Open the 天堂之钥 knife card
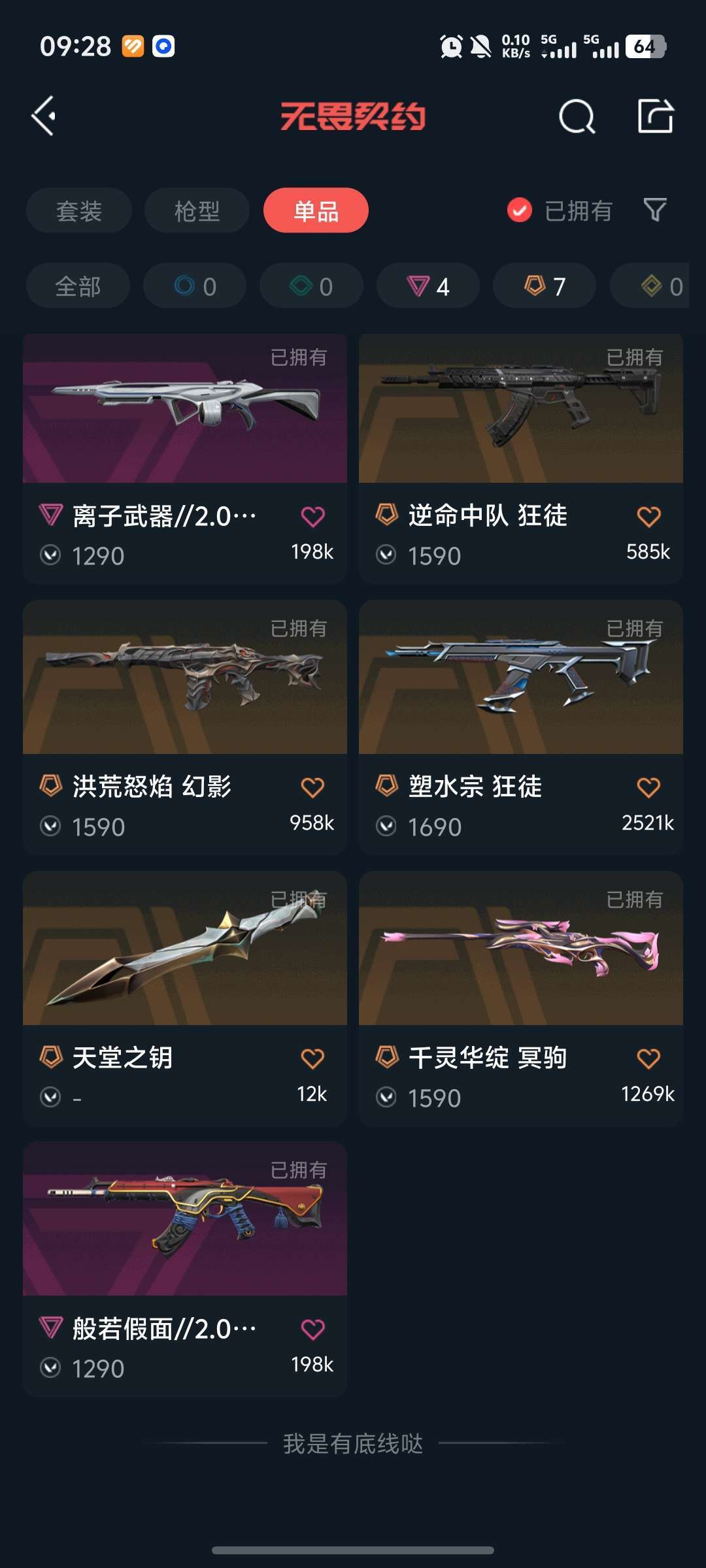This screenshot has width=706, height=1568. [185, 998]
